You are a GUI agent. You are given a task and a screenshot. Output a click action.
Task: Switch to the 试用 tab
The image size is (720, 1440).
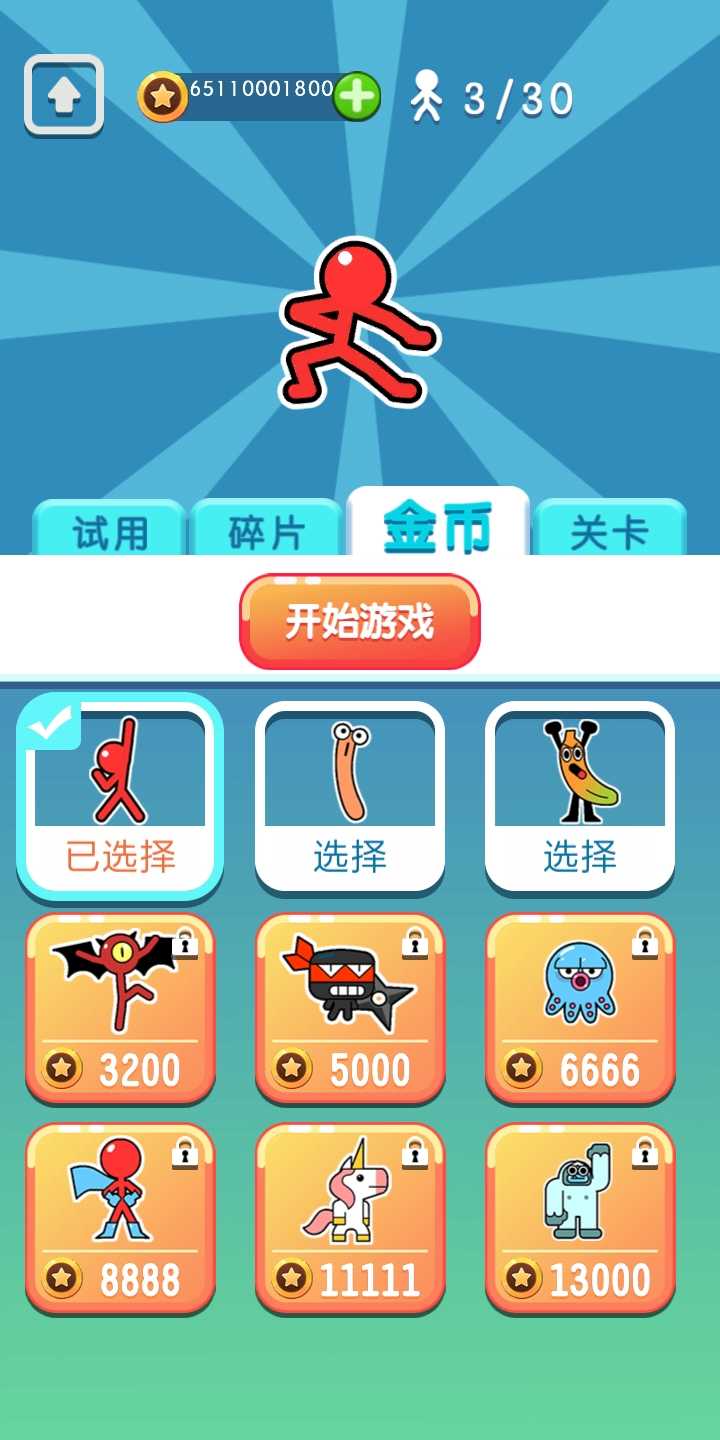113,531
